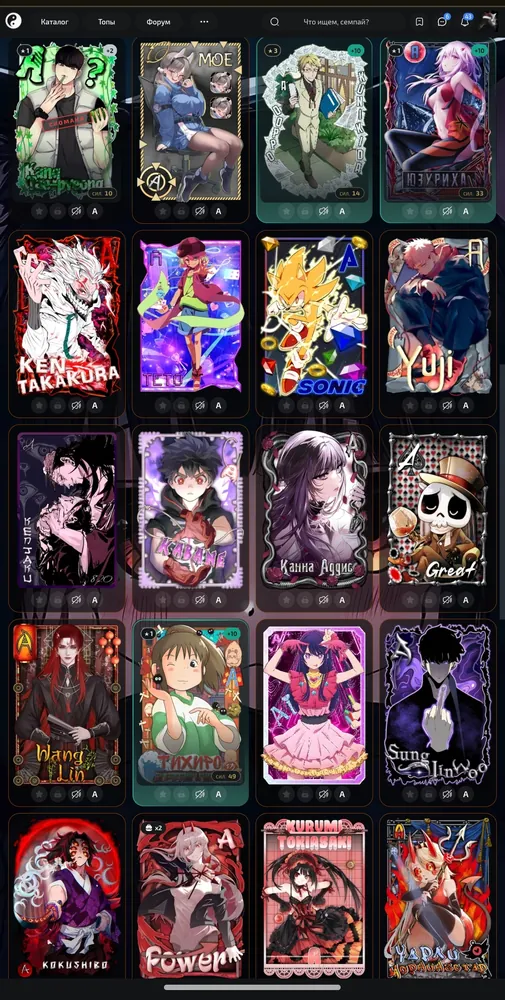Open the Тихиро card
This screenshot has height=1000, width=505.
pos(191,704)
